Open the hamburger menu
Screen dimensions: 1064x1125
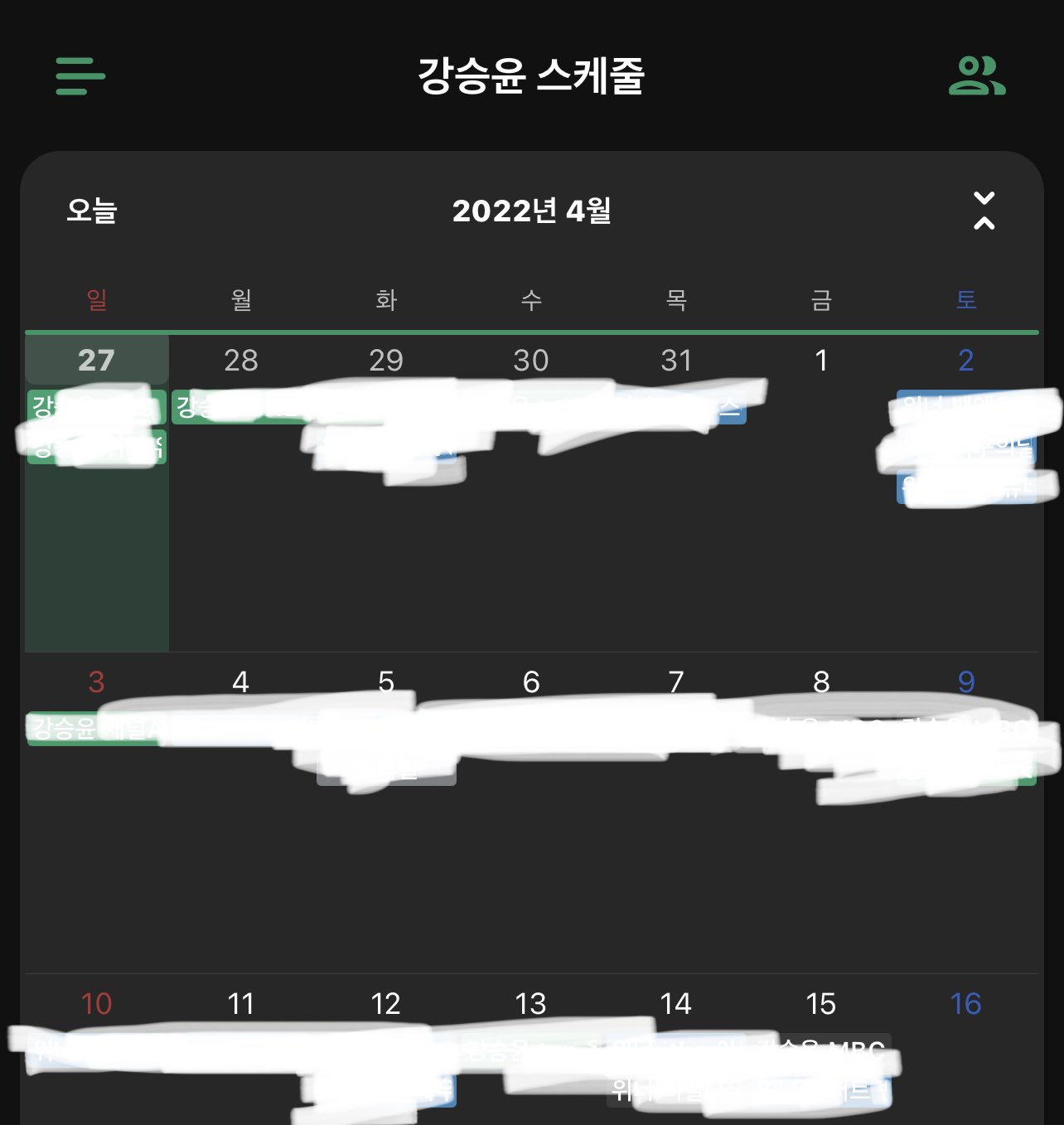coord(80,76)
